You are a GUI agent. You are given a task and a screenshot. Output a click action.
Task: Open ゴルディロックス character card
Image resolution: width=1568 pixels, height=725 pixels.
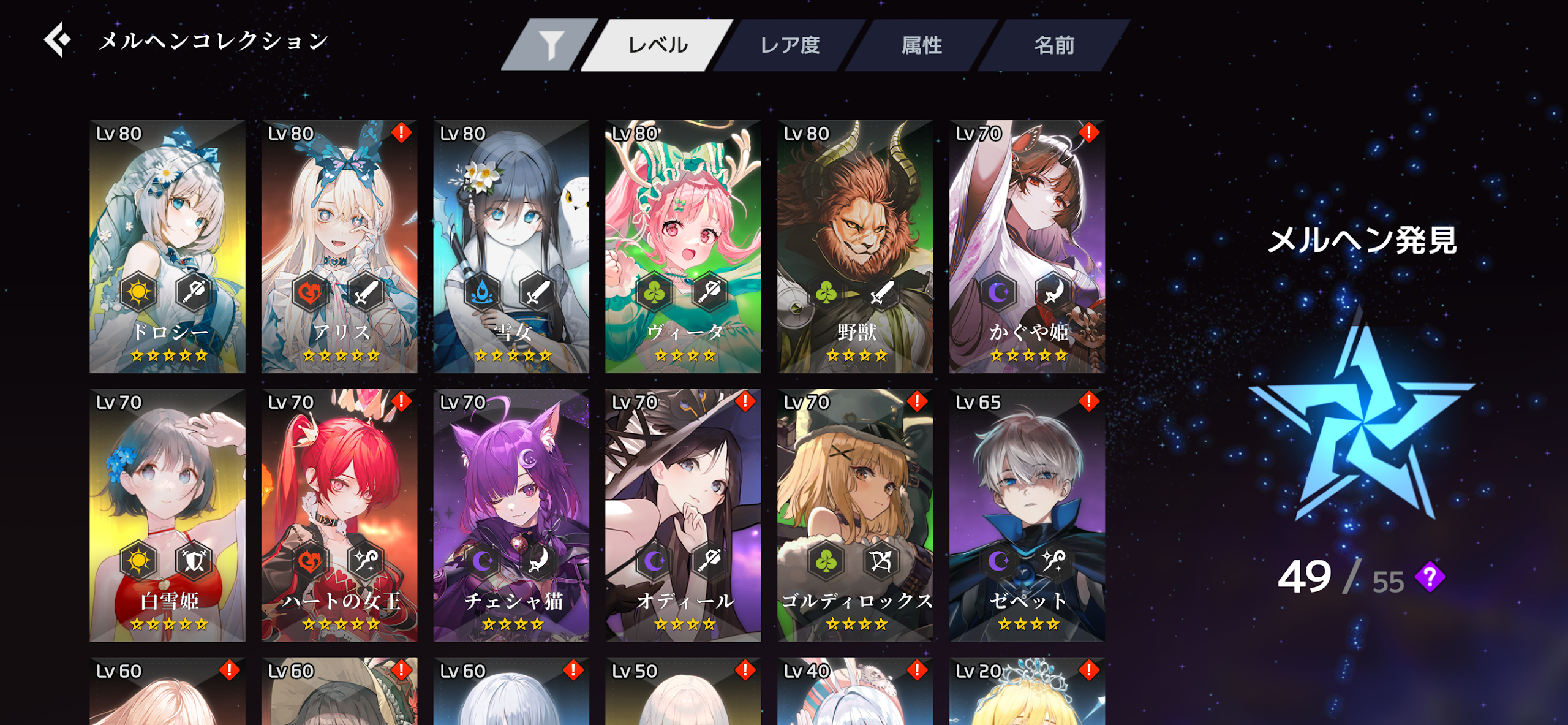(855, 515)
